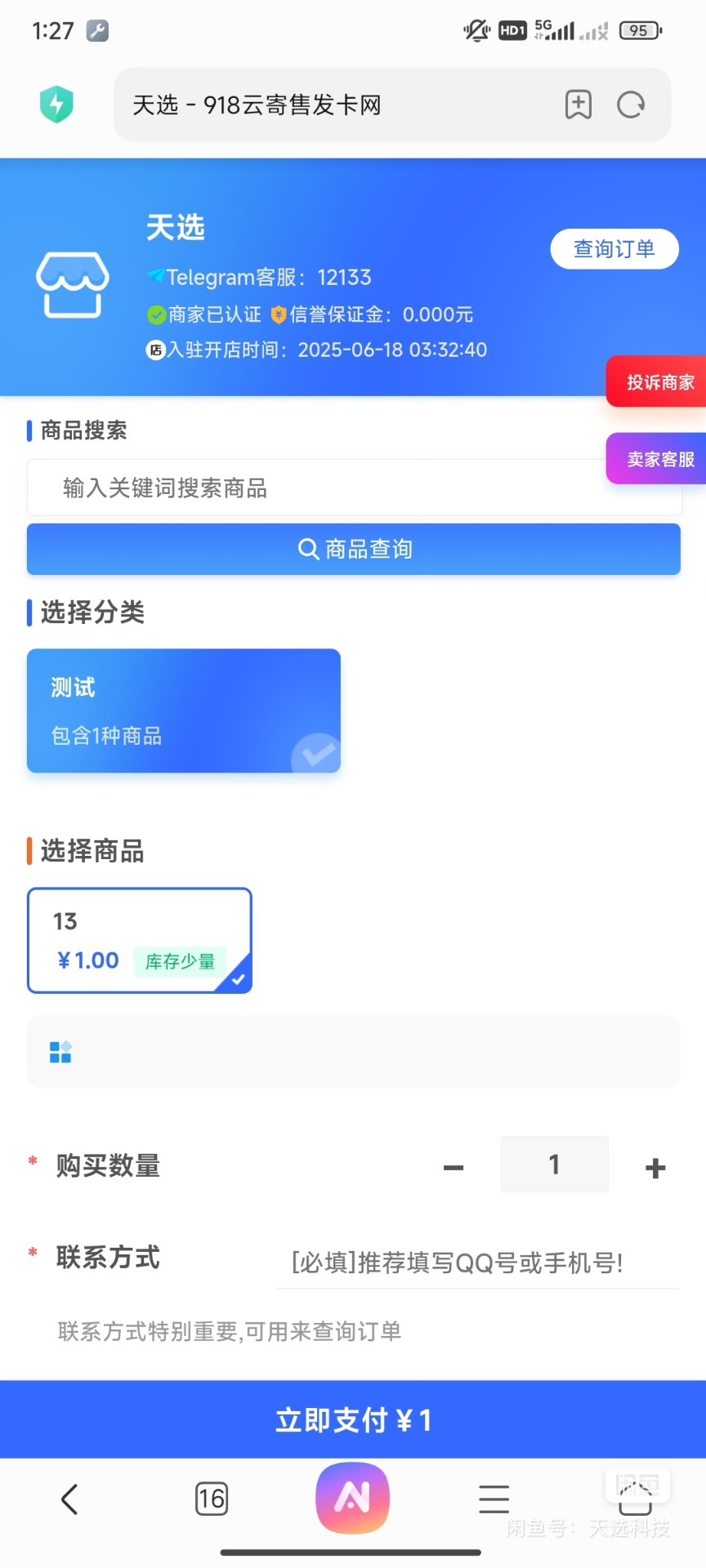The width and height of the screenshot is (706, 1568).
Task: Open the browser hamburger menu
Action: tap(494, 1499)
